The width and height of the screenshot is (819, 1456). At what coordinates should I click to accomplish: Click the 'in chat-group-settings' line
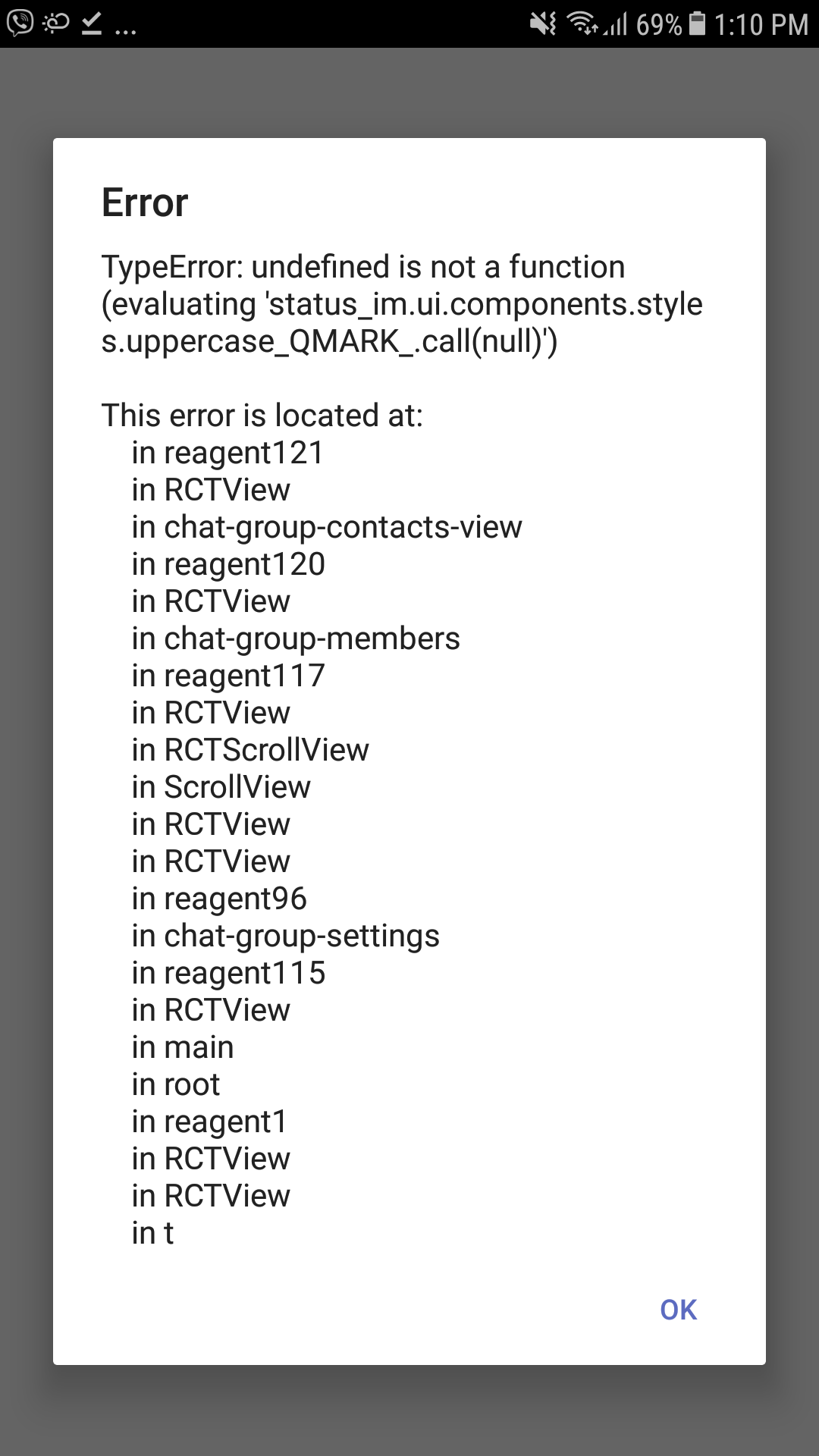[x=285, y=935]
